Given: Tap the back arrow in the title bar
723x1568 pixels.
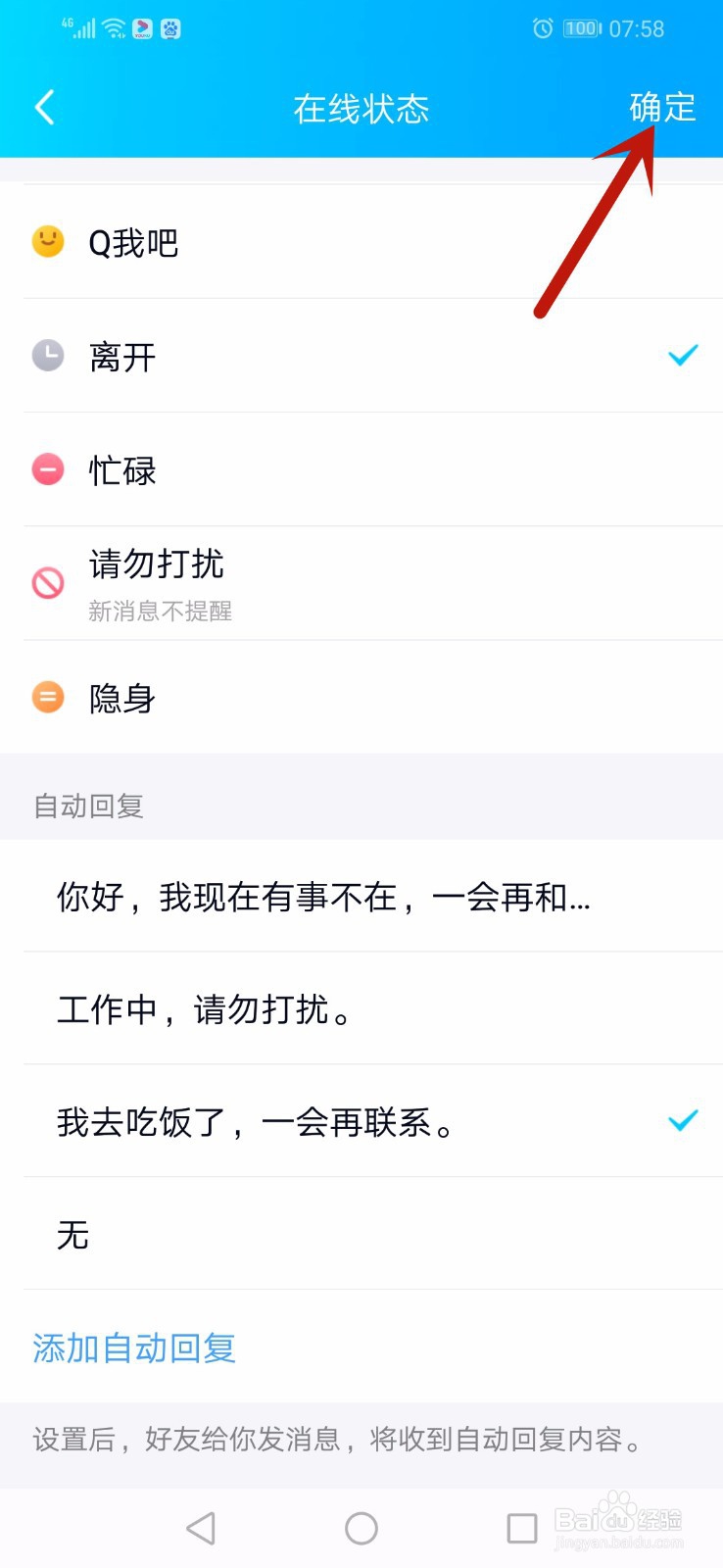Looking at the screenshot, I should coord(43,108).
